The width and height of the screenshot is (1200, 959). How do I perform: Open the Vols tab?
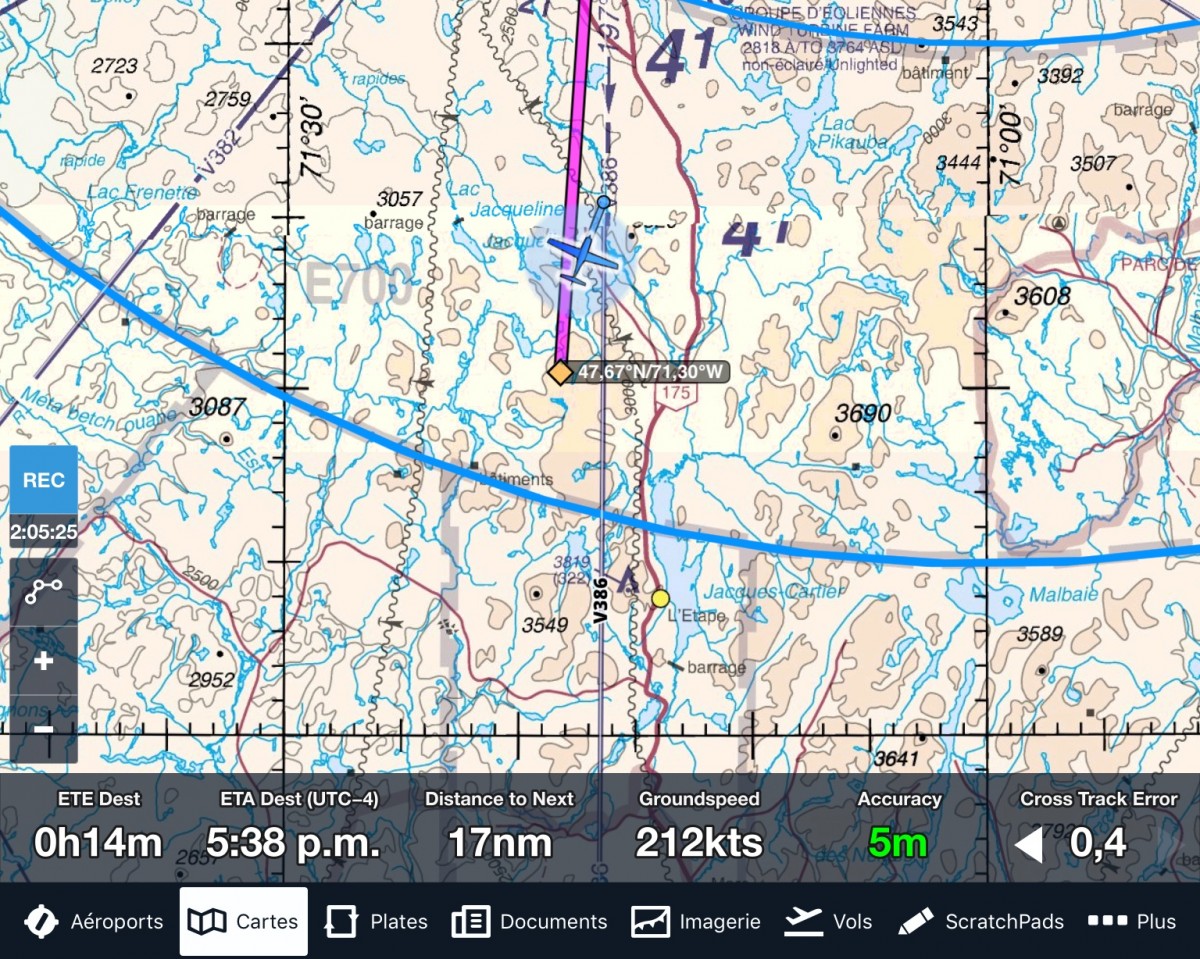(828, 922)
